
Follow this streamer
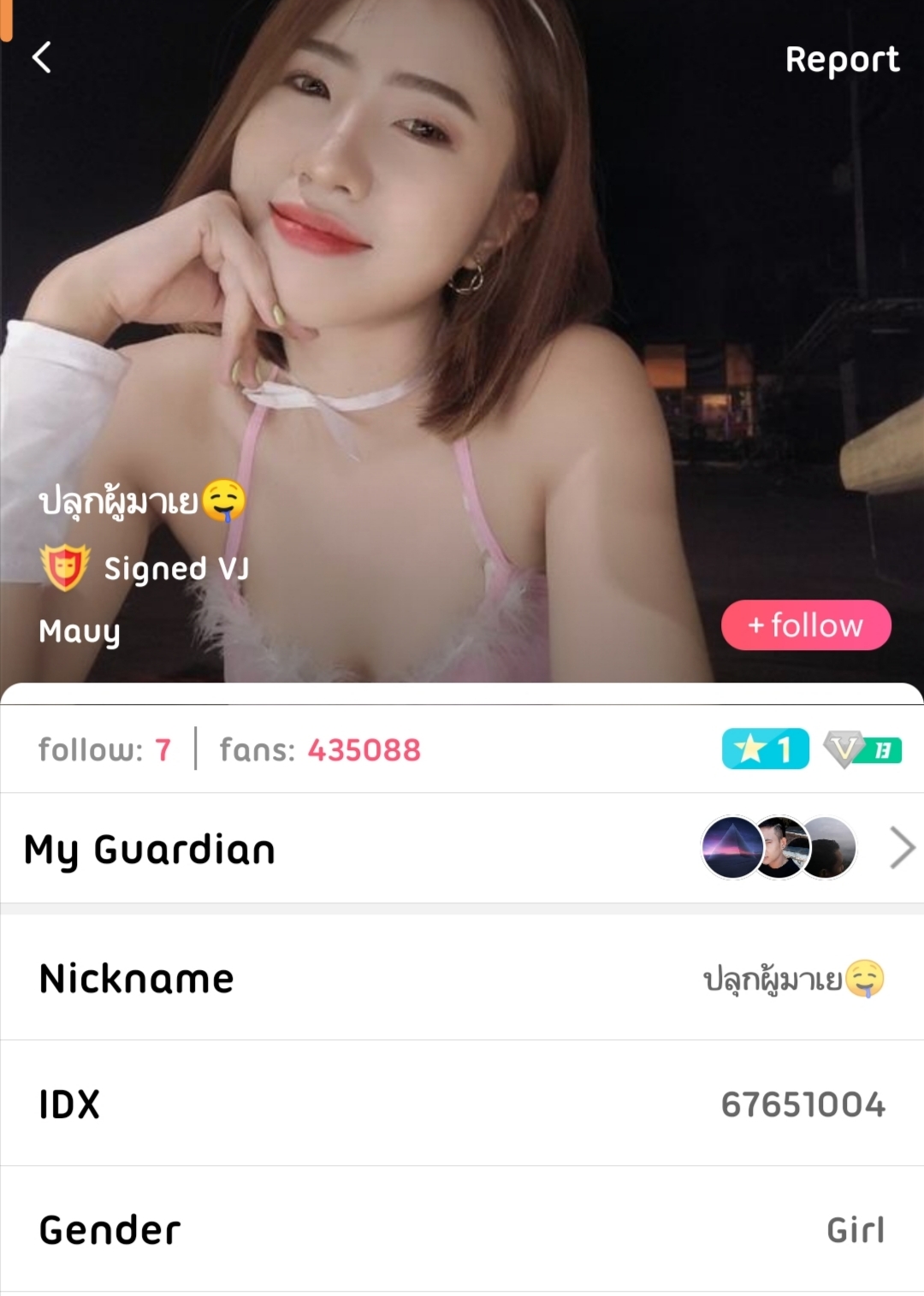pyautogui.click(x=805, y=625)
